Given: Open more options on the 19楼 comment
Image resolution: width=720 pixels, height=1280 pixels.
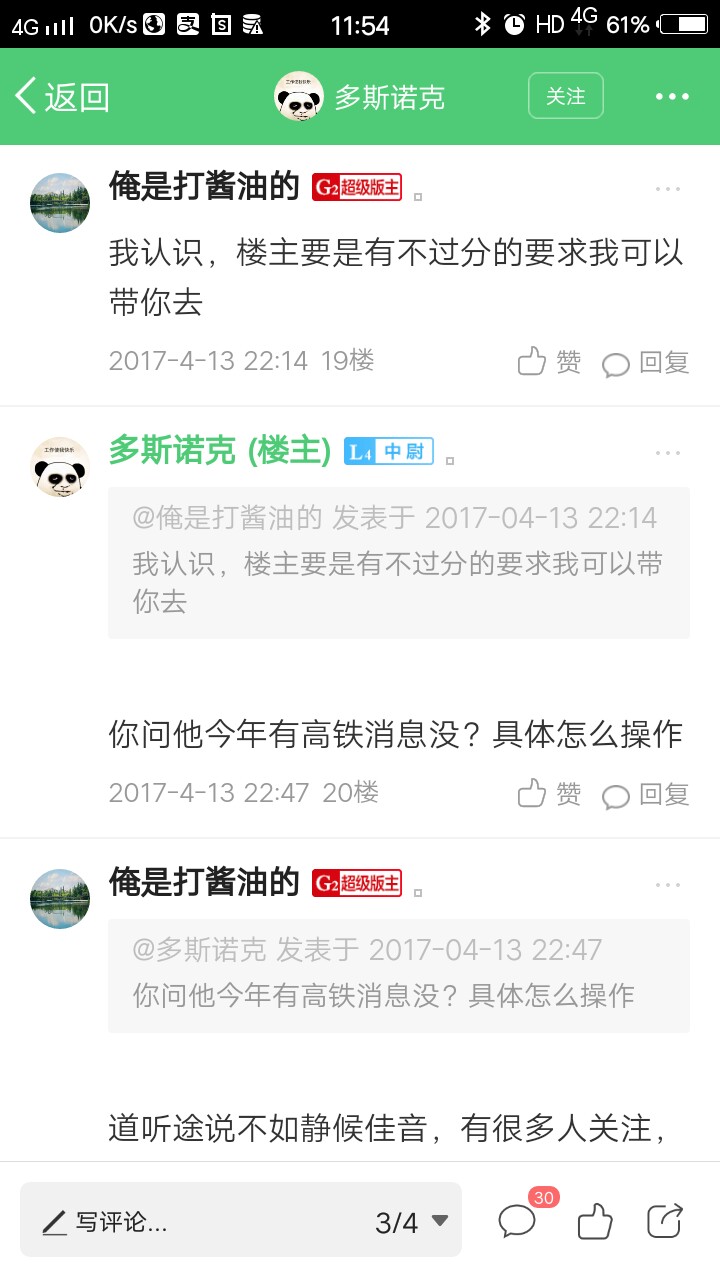Looking at the screenshot, I should [x=667, y=189].
